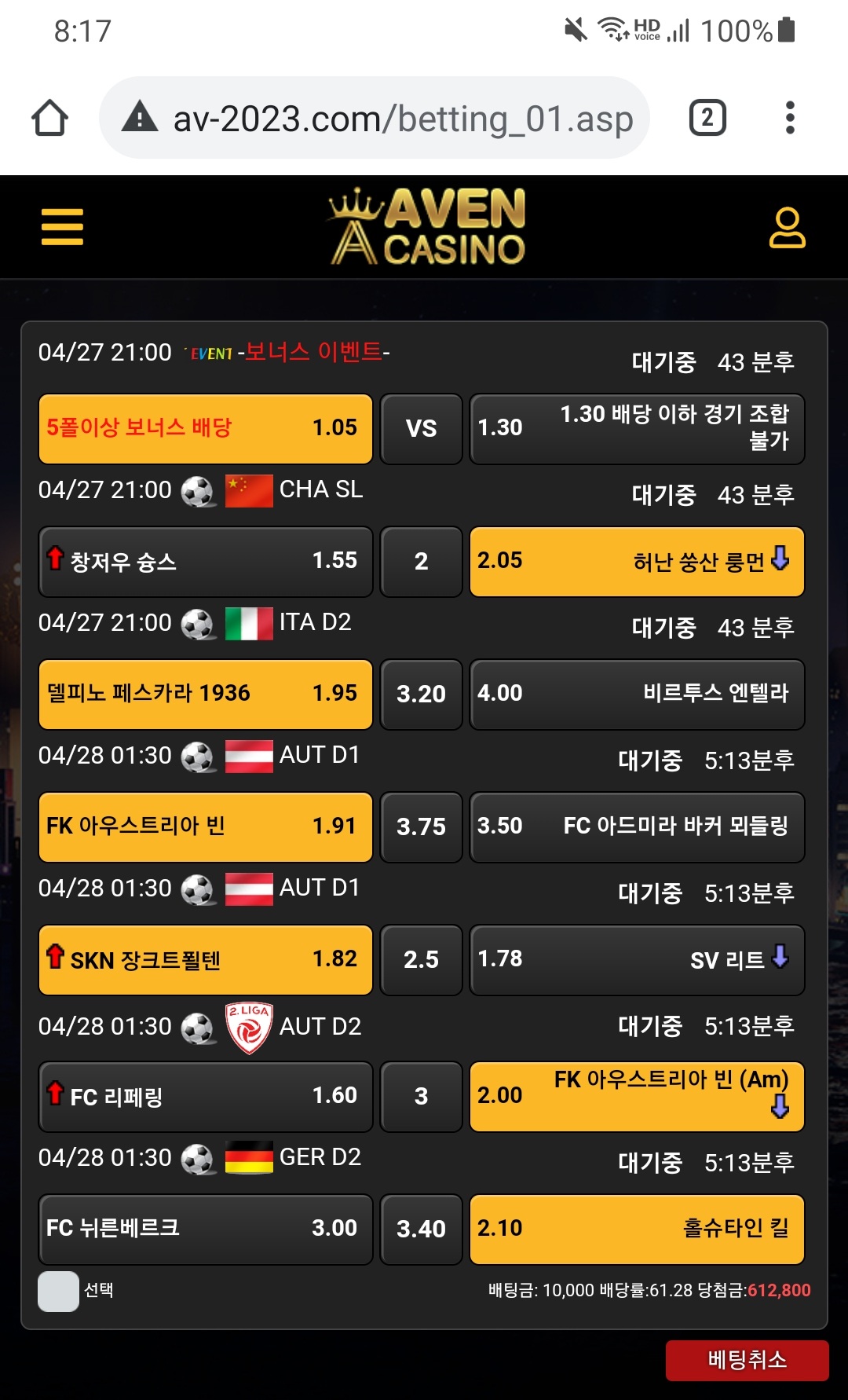Viewport: 848px width, 1400px height.
Task: Choose FC 리페링 at 1.60
Action: 205,1097
